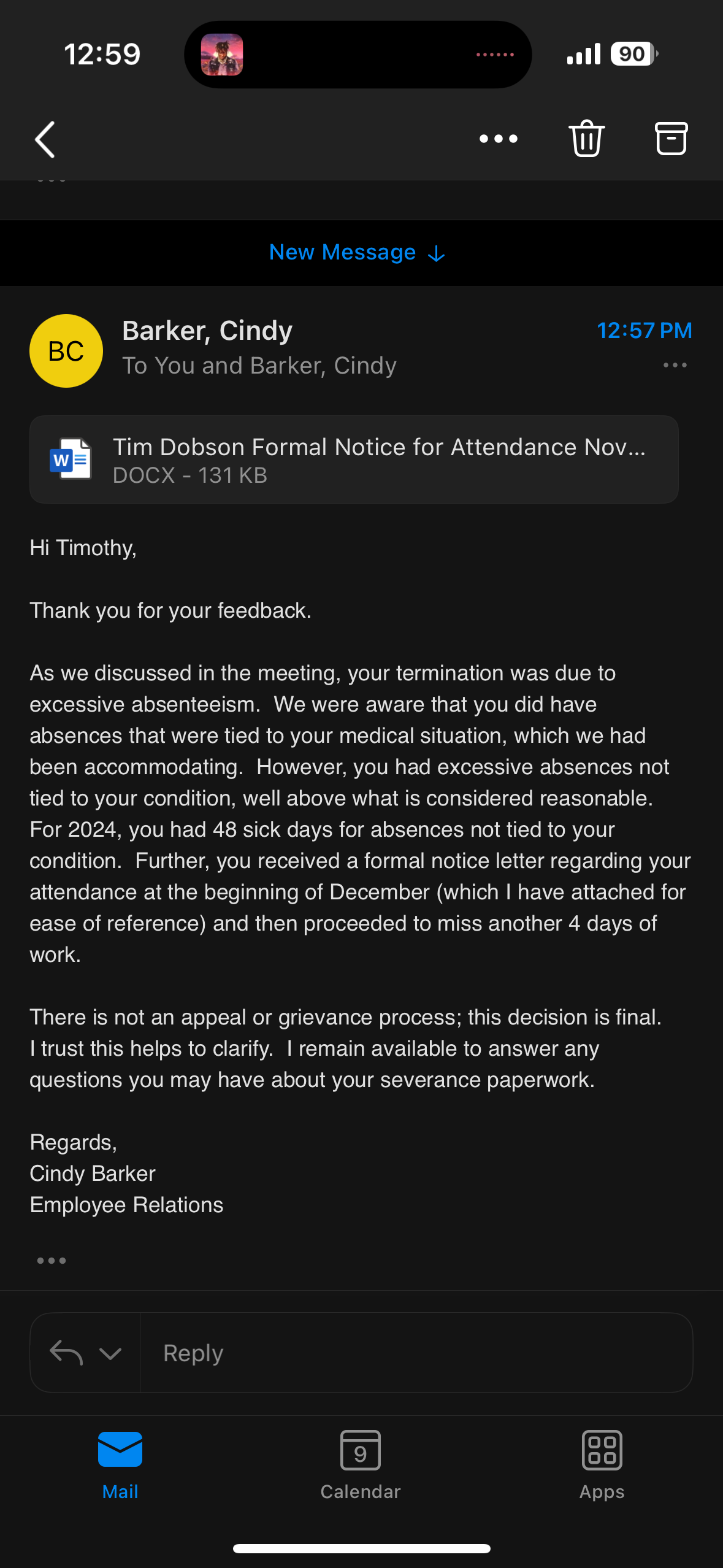The width and height of the screenshot is (723, 1568).
Task: Tap the Reply text field
Action: [416, 1353]
